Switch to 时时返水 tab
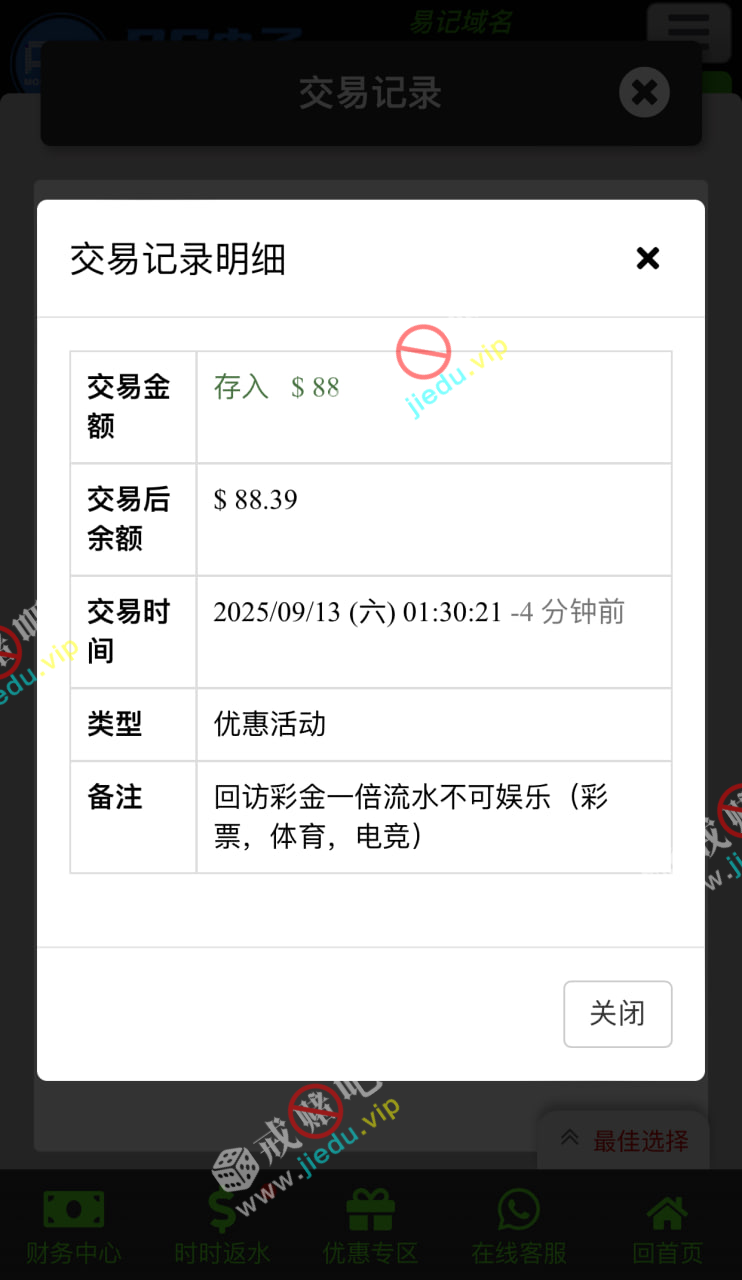 click(x=222, y=1226)
